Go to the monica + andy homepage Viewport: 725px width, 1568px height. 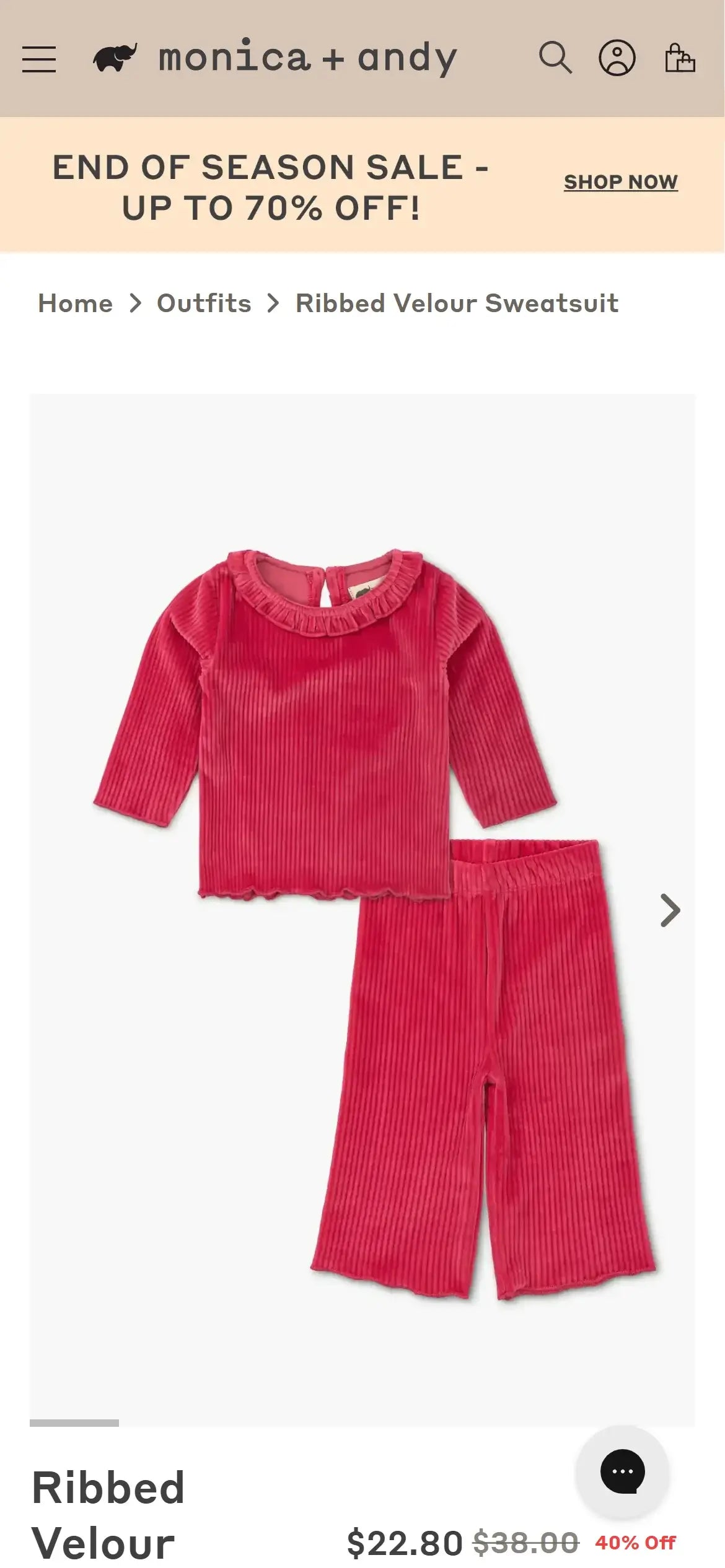click(275, 58)
